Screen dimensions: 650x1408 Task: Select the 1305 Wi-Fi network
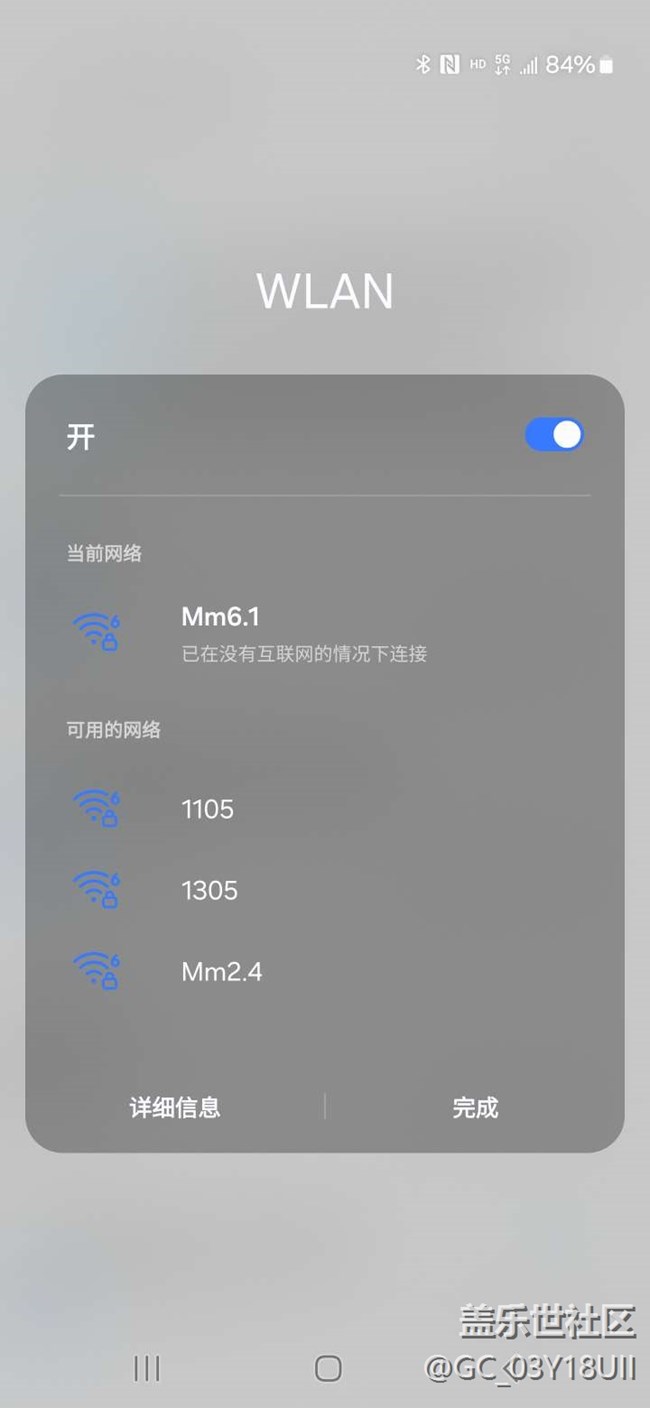(325, 890)
